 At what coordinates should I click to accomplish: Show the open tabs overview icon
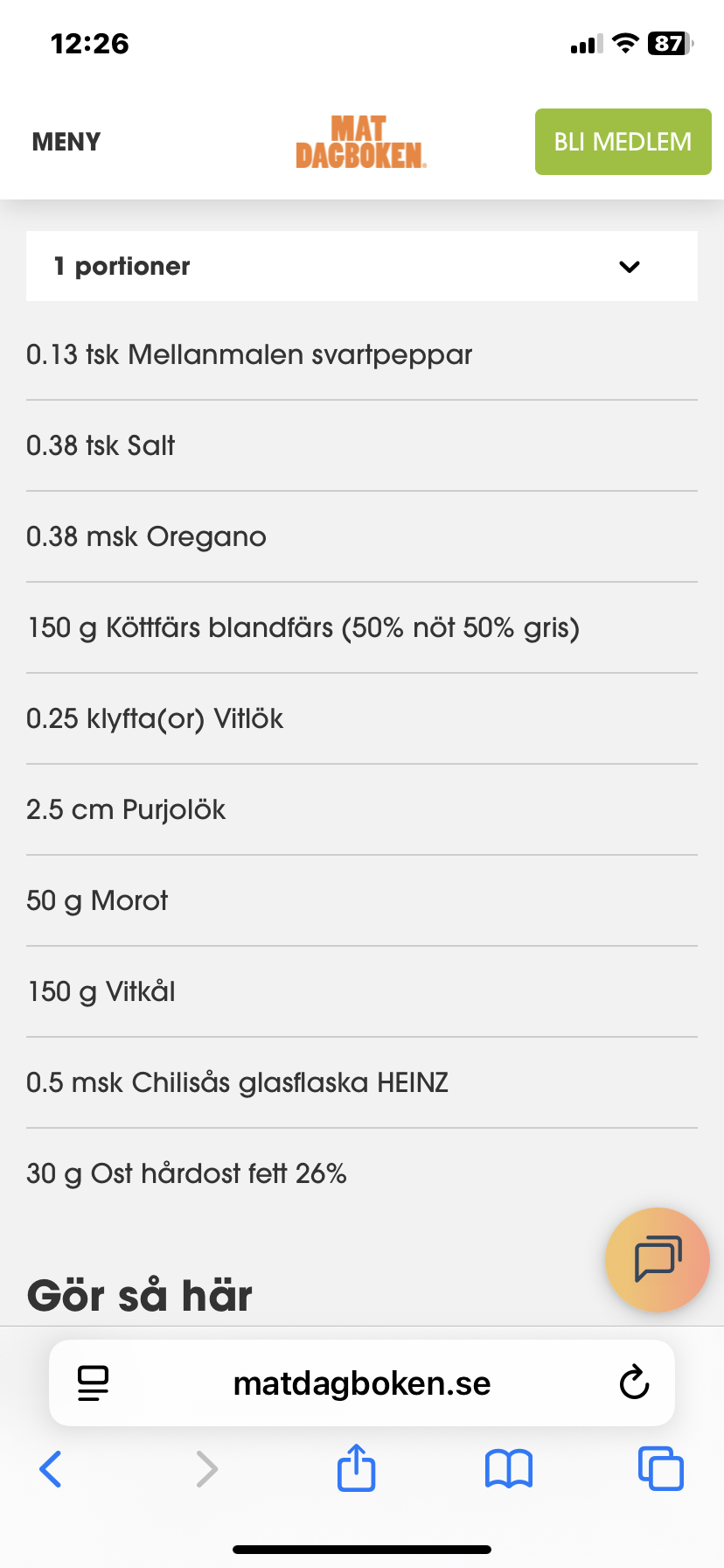point(660,1469)
